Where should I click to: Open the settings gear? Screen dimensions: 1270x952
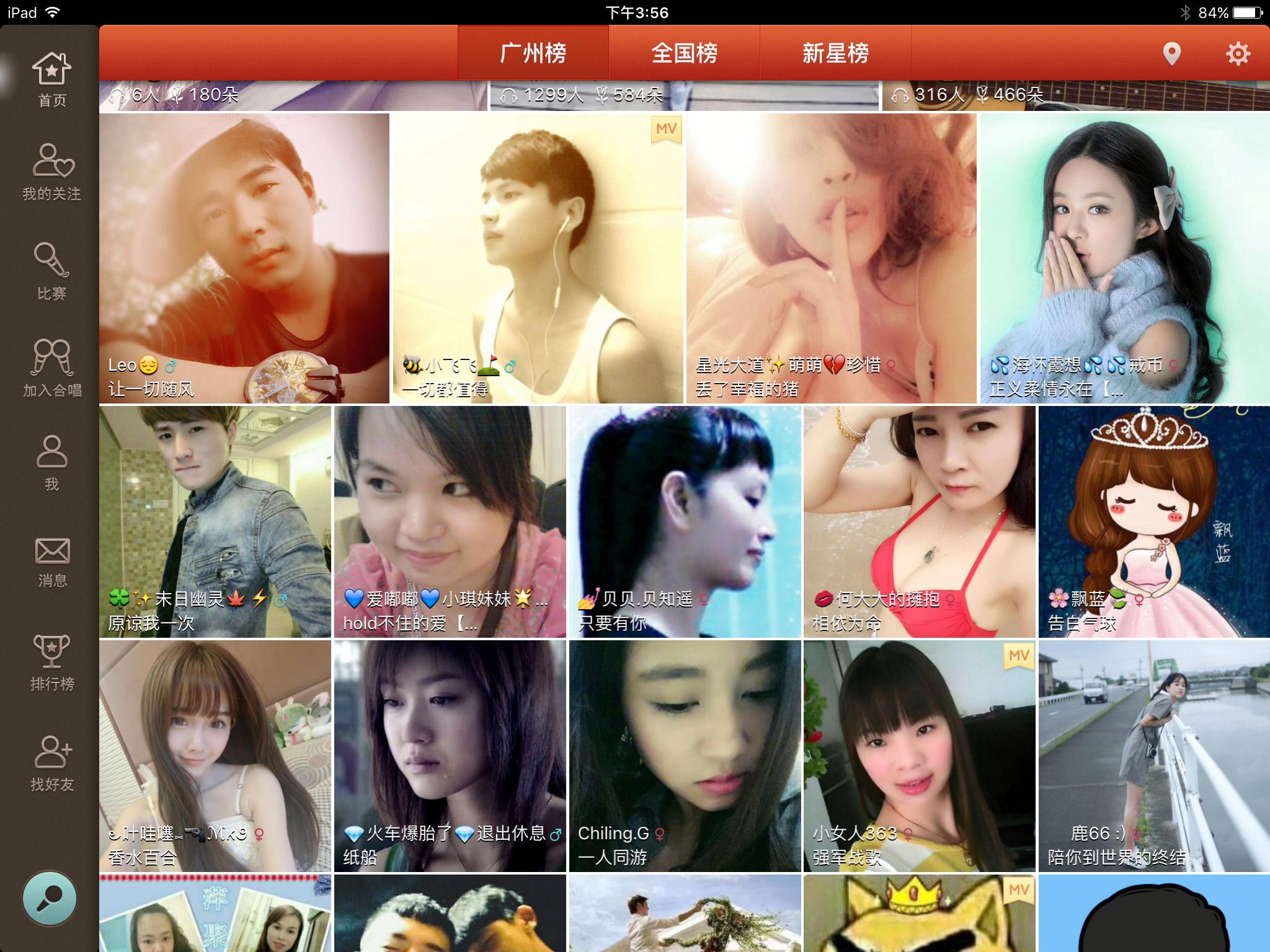pyautogui.click(x=1238, y=54)
